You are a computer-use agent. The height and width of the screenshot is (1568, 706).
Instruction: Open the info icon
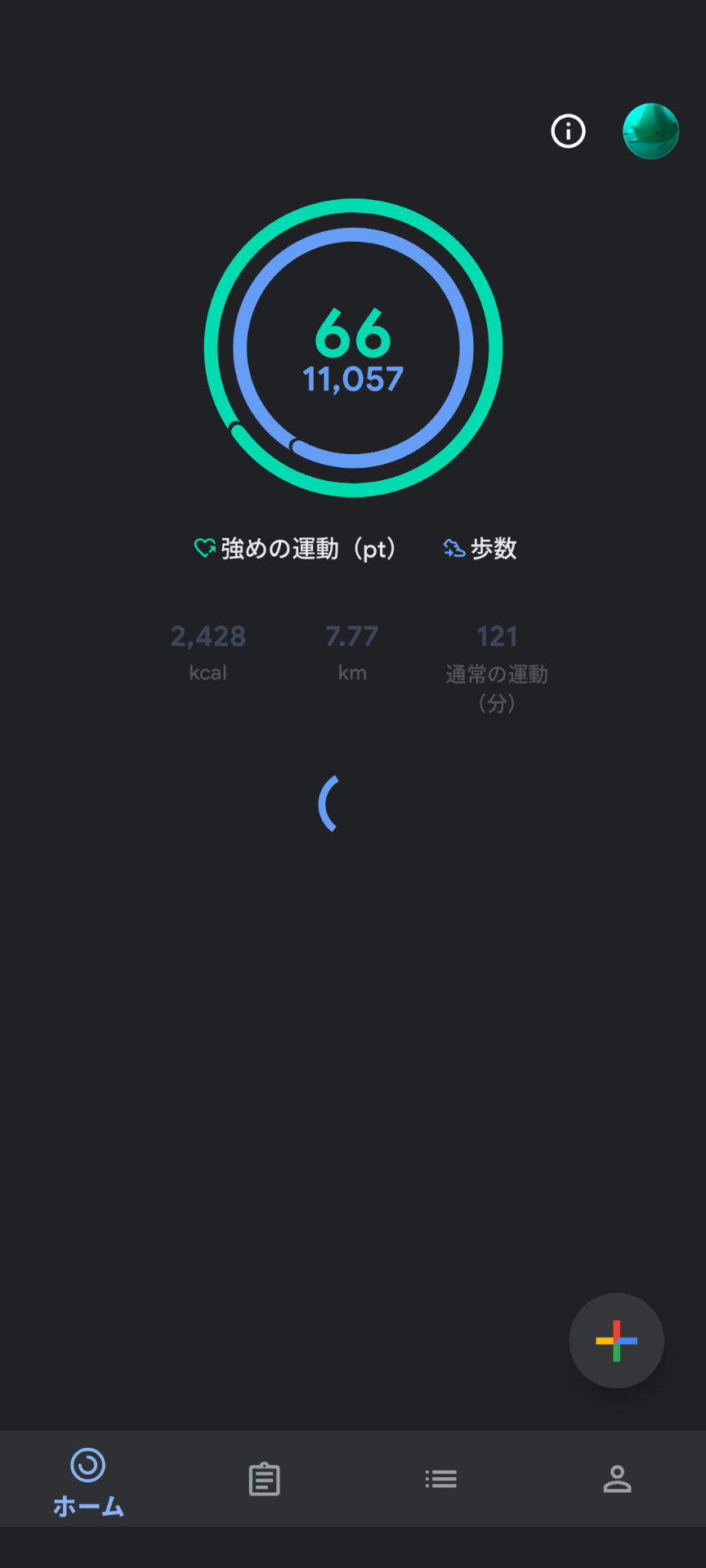tap(568, 131)
